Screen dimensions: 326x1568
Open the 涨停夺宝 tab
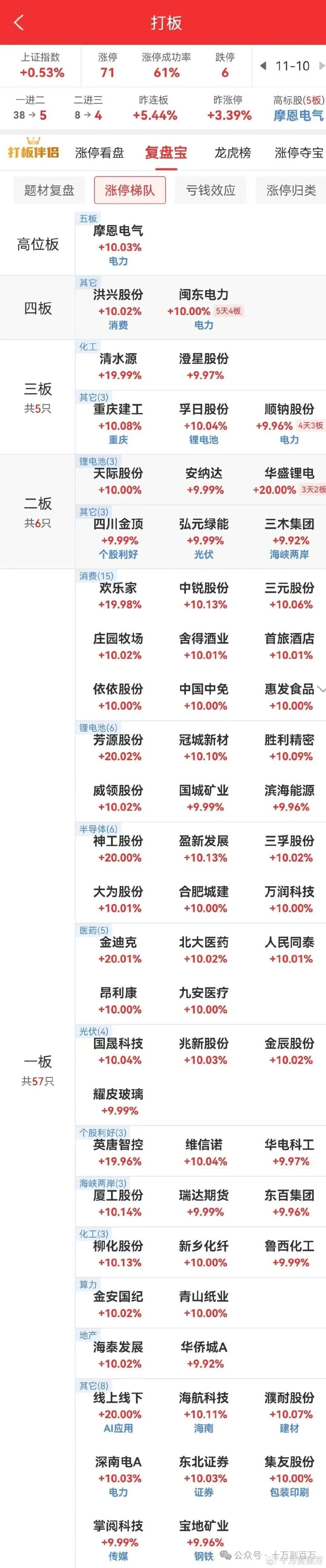click(x=298, y=153)
